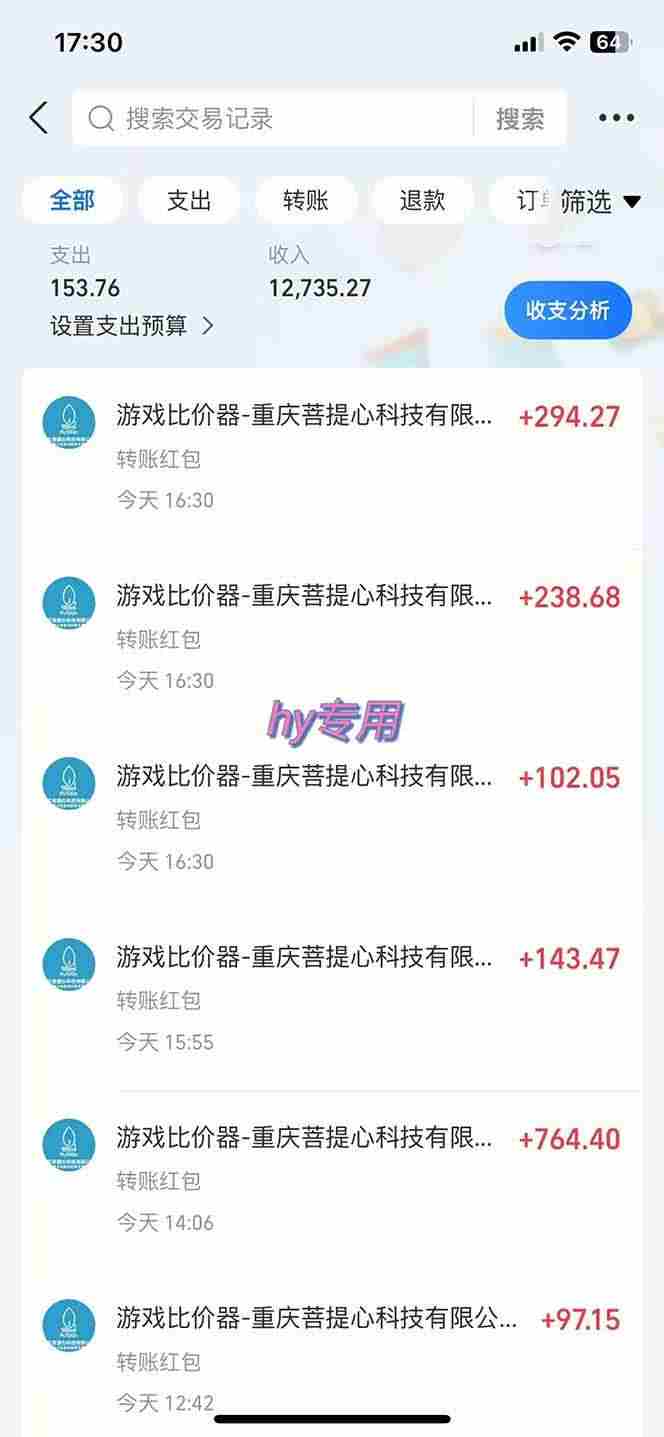Open 收支分析
664x1437 pixels.
click(x=568, y=311)
